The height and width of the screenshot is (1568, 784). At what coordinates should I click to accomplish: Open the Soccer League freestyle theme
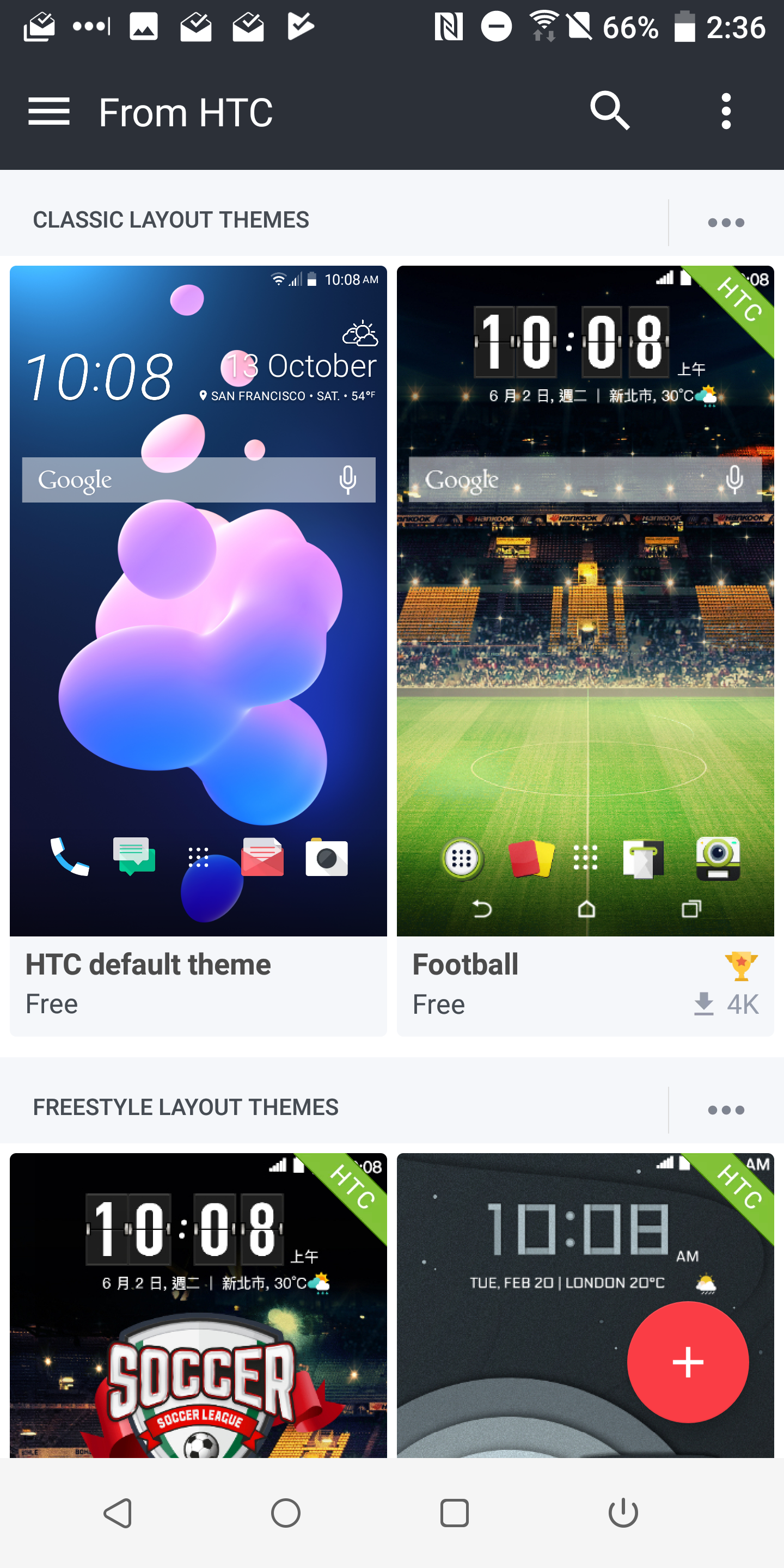(x=198, y=1305)
